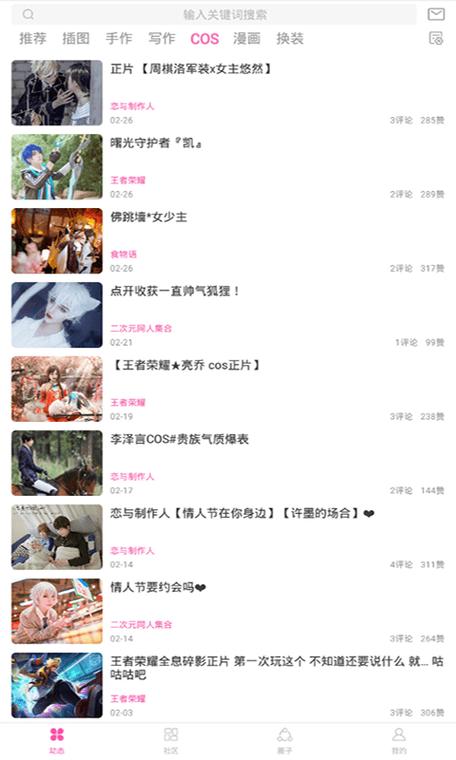Switch to the 手作 tab
The height and width of the screenshot is (760, 456).
[119, 38]
